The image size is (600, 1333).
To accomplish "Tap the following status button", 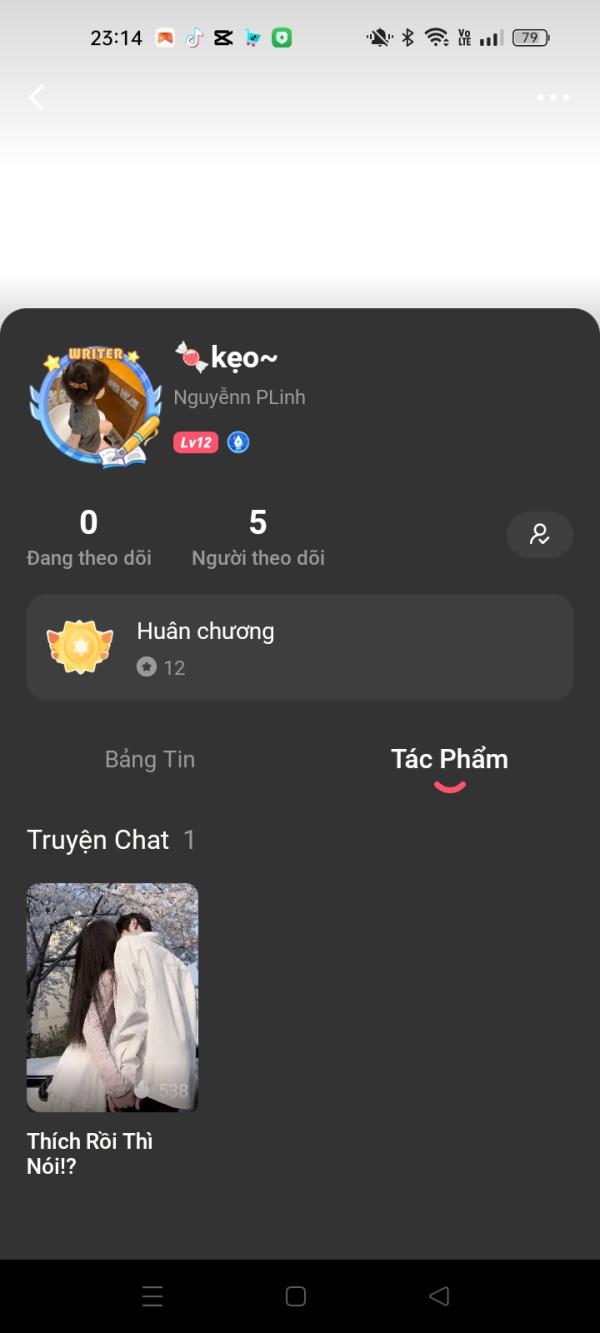I will (x=539, y=535).
